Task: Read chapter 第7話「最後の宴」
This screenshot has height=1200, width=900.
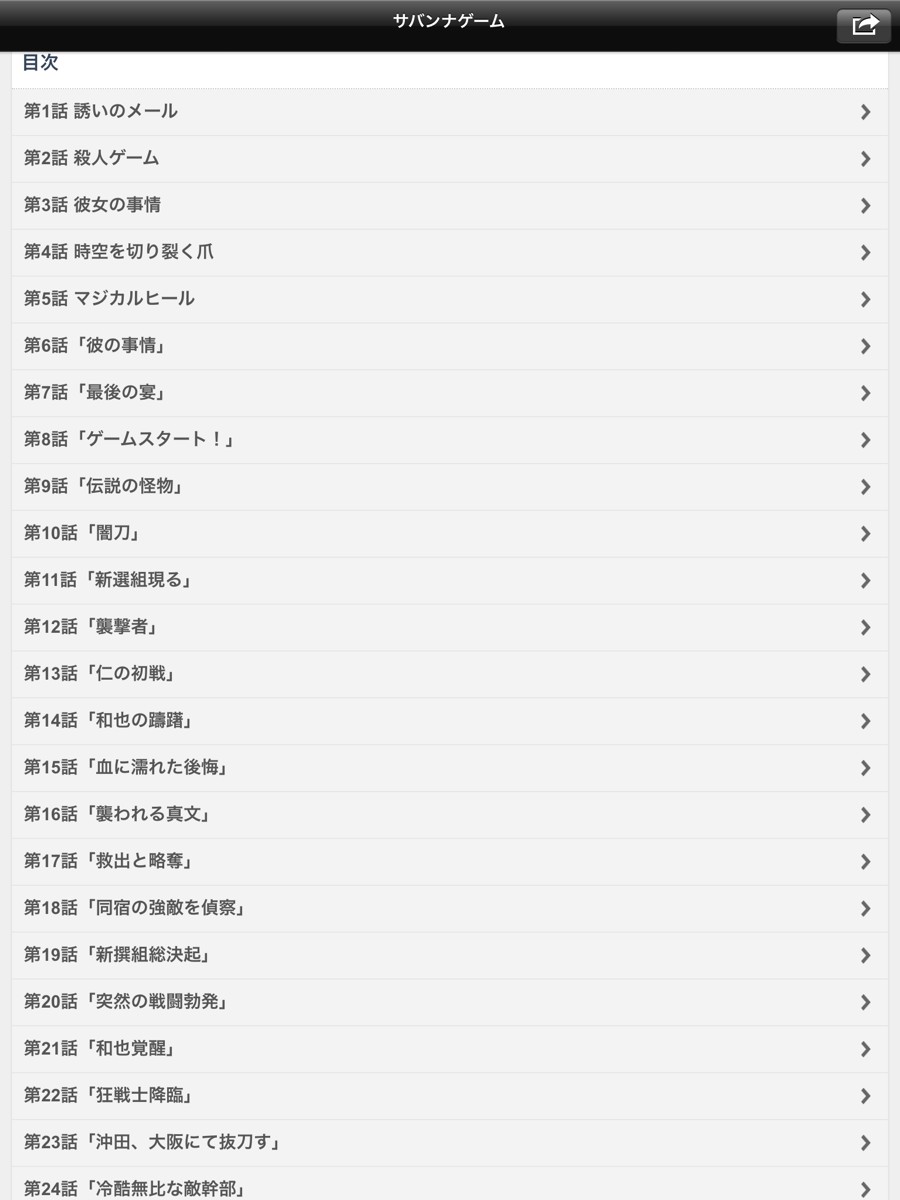Action: 449,393
